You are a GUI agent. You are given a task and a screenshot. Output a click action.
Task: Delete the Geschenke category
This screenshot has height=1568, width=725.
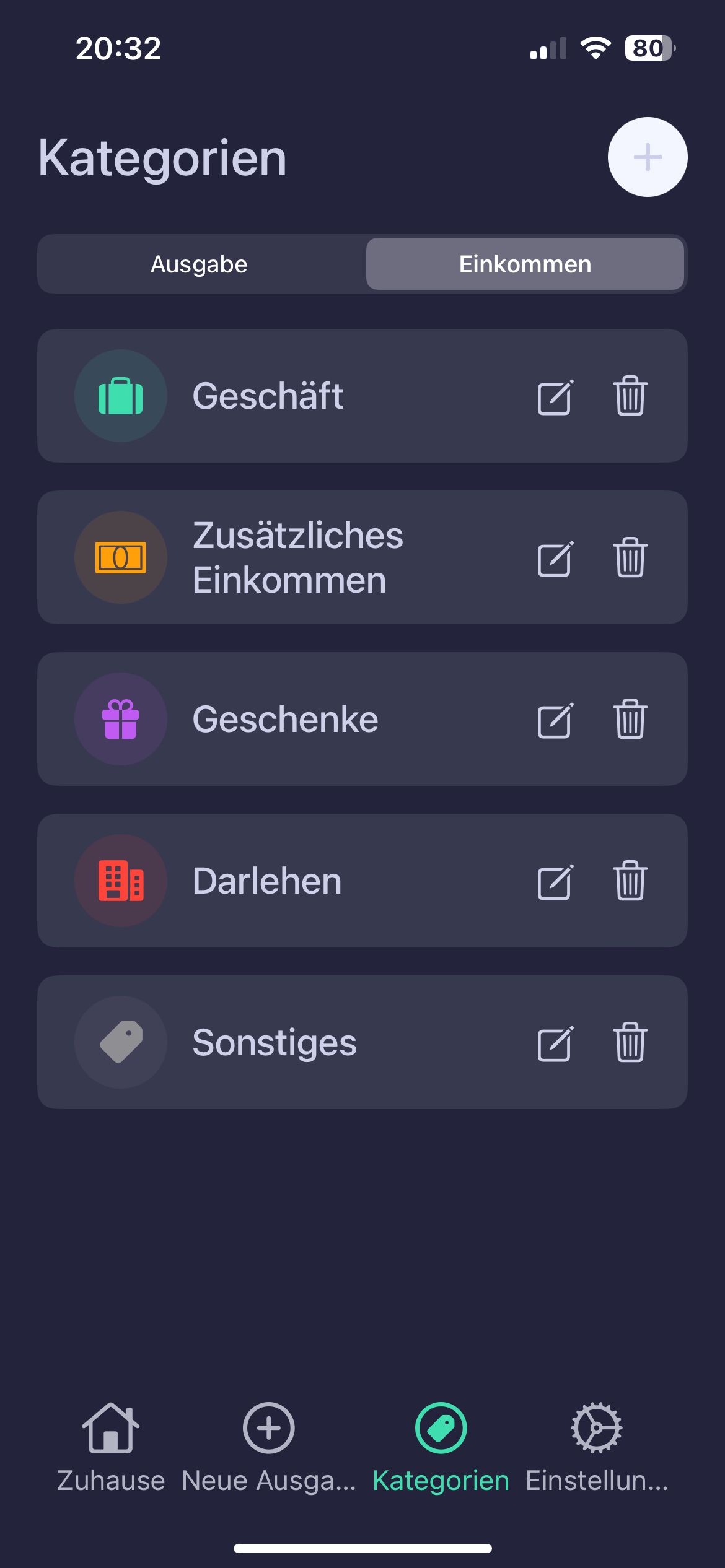pyautogui.click(x=630, y=719)
